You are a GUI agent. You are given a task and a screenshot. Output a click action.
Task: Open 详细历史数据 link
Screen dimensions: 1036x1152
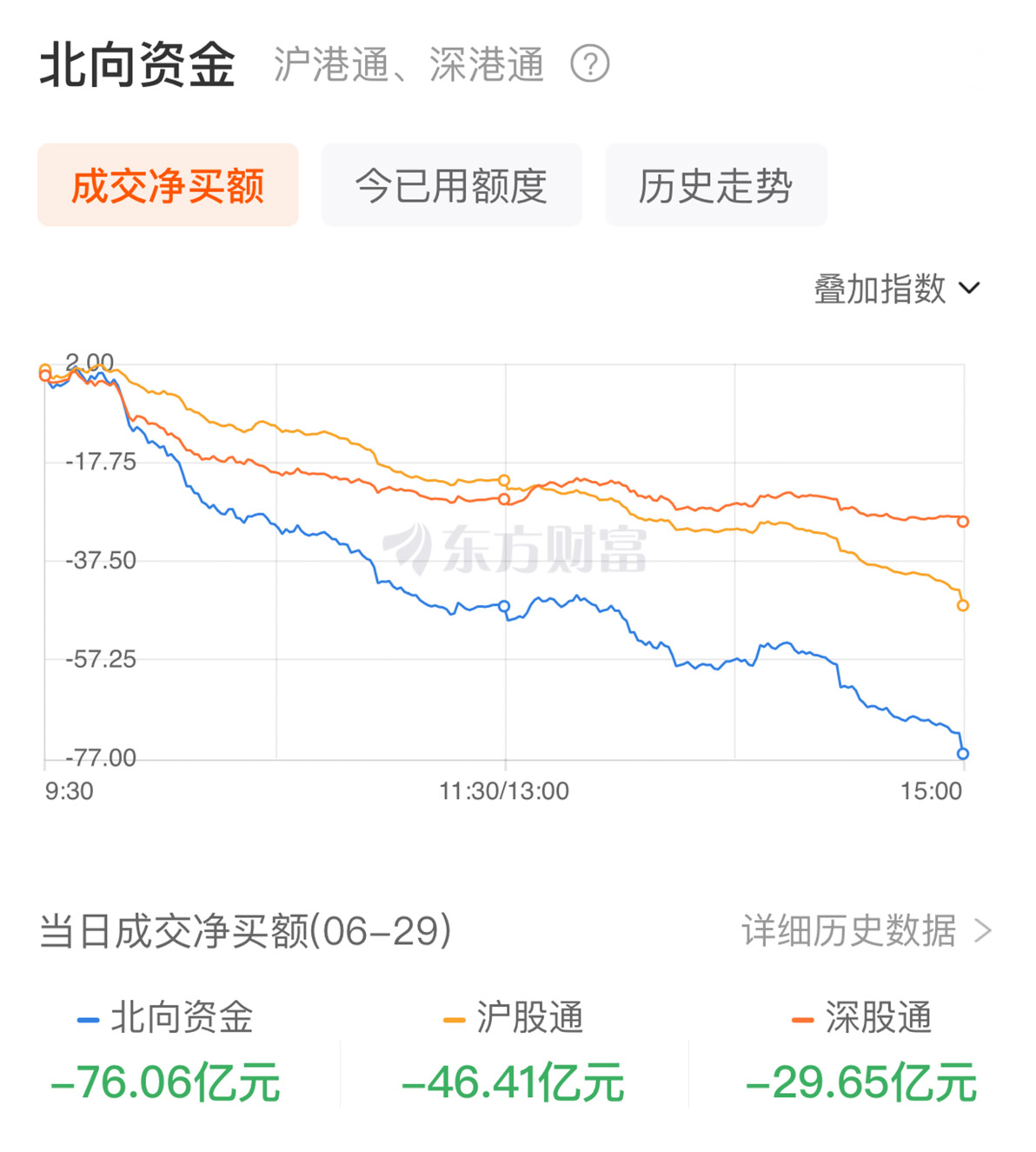pos(865,931)
